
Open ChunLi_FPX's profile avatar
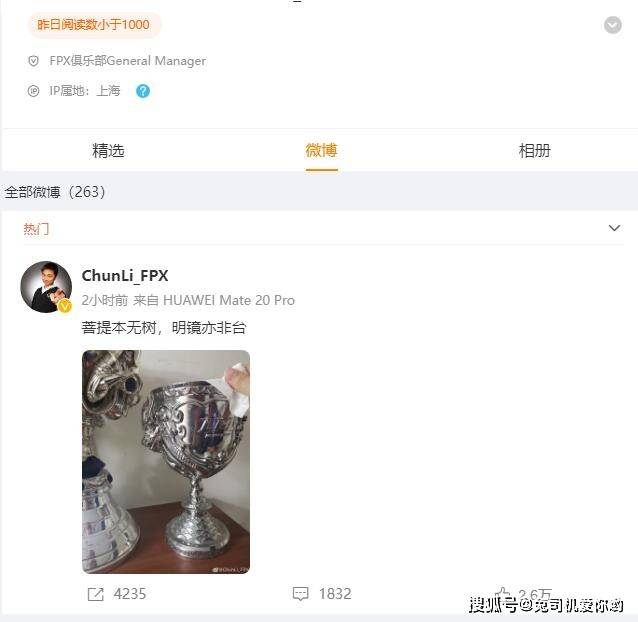(46, 287)
